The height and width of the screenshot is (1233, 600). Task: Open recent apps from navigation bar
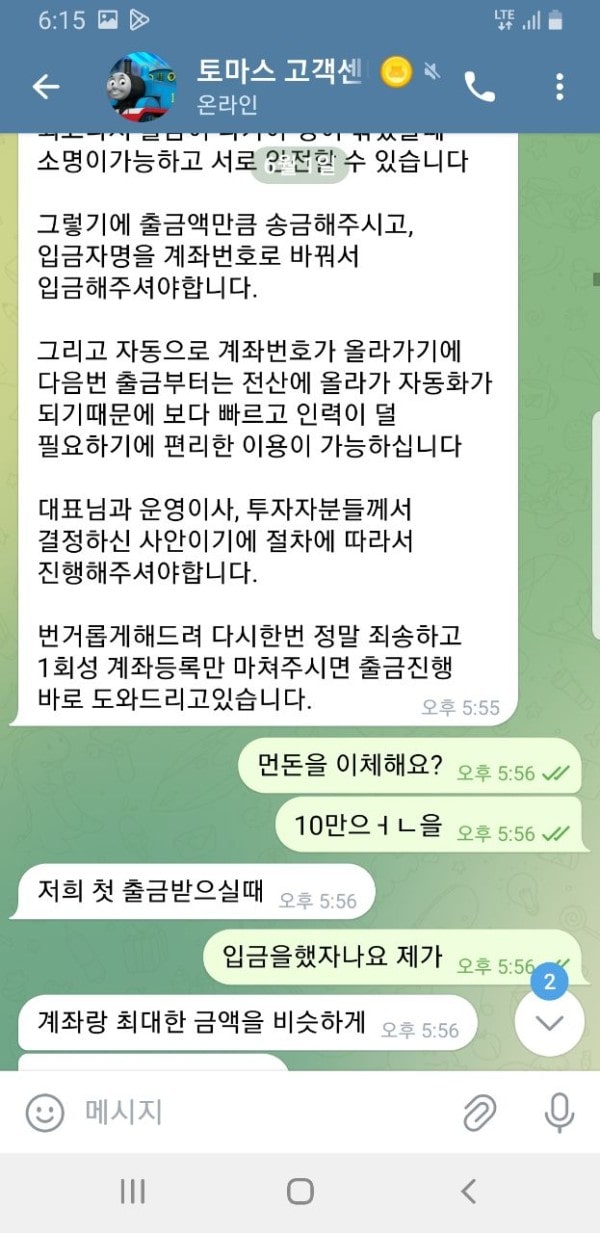133,1191
